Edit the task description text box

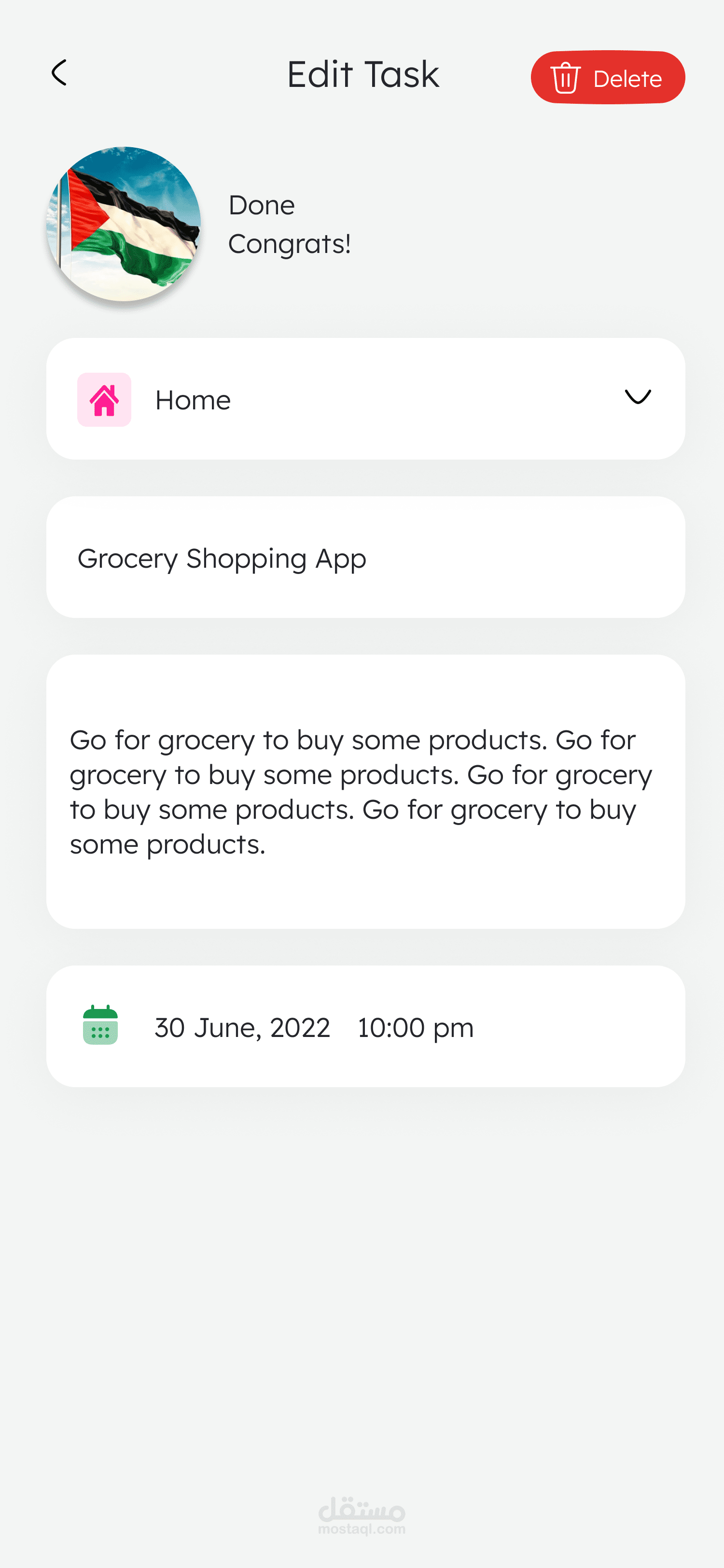tap(366, 792)
